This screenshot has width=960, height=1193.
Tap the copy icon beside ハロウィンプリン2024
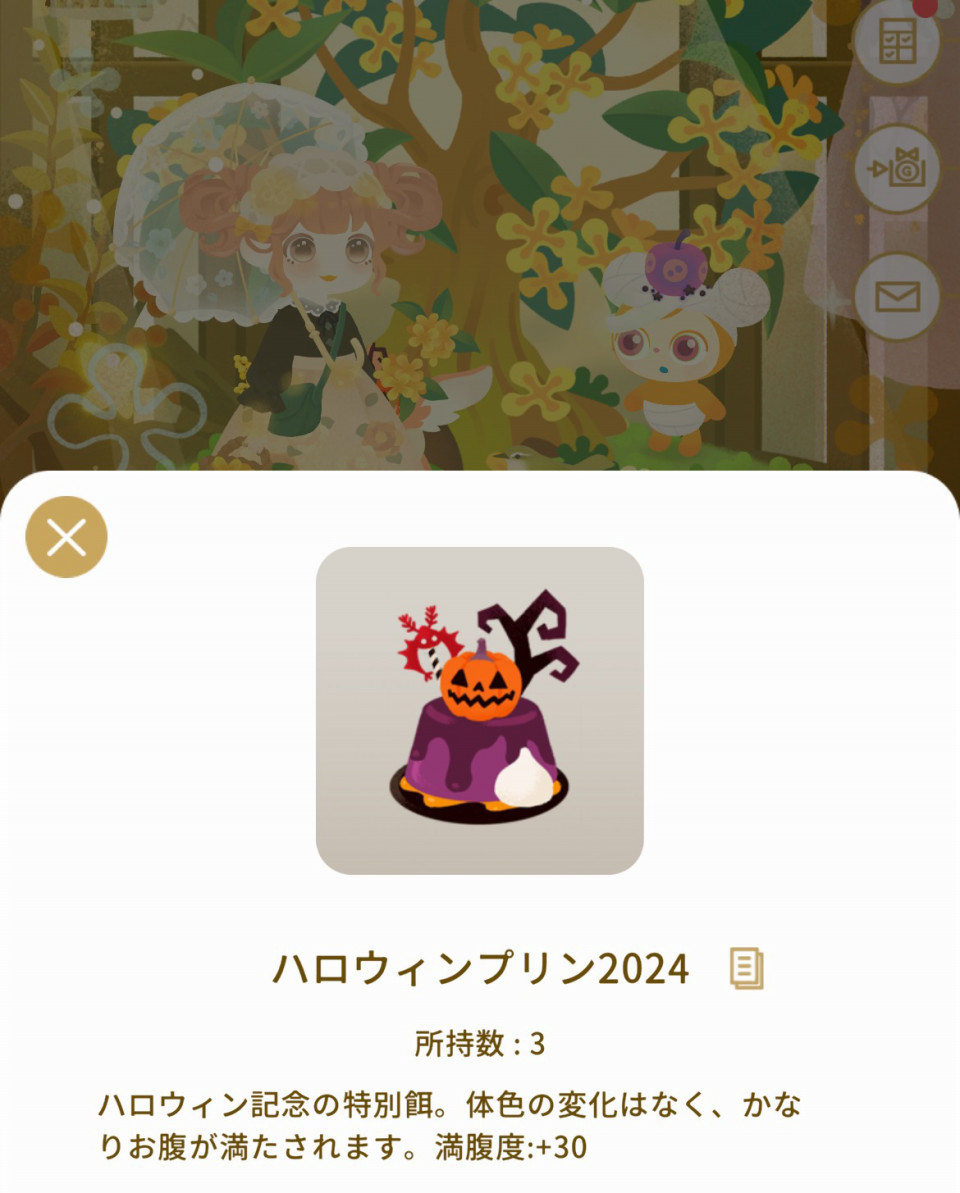tap(746, 968)
